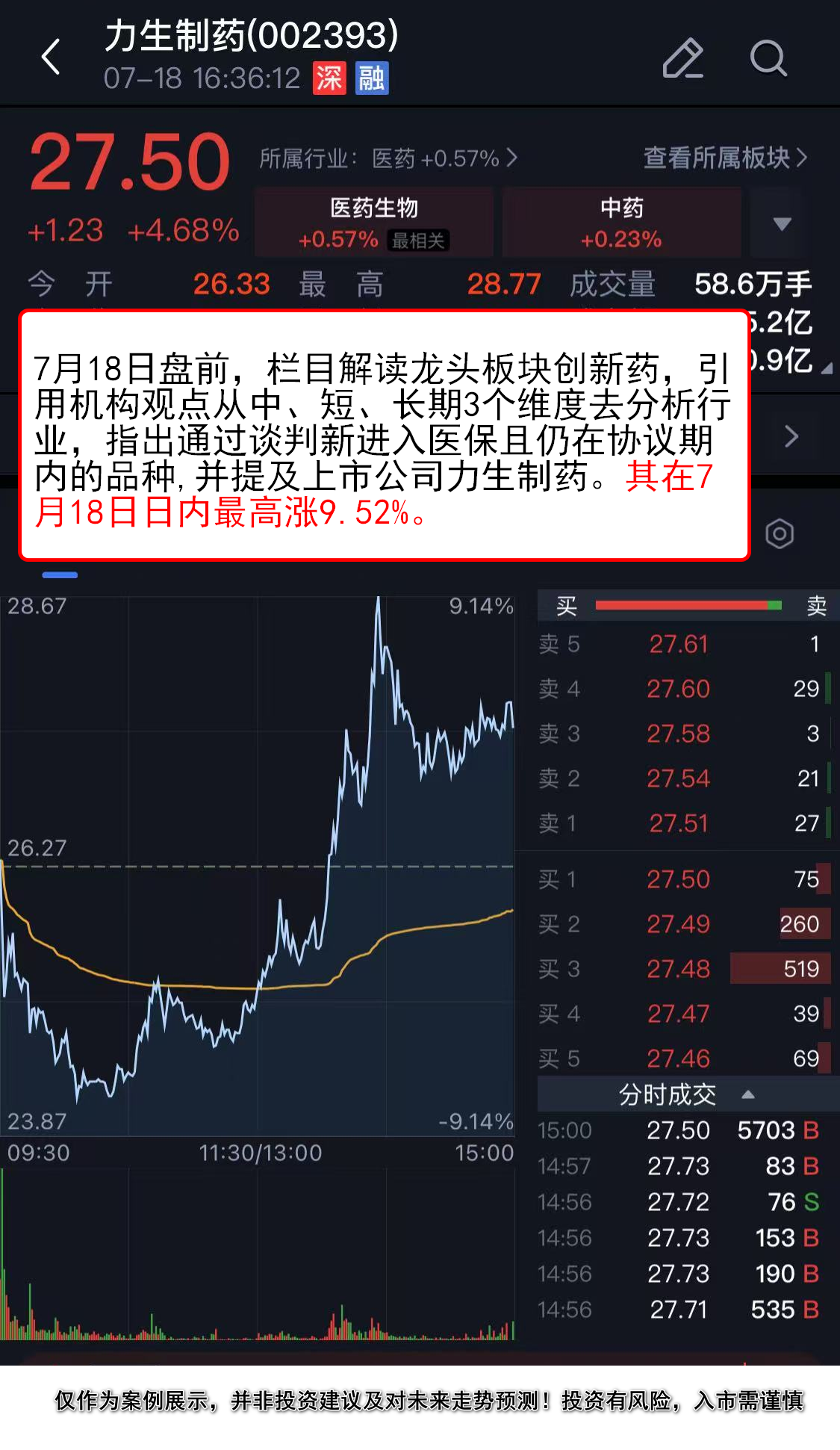This screenshot has height=1450, width=840.
Task: Tap the pencil edit icon
Action: [682, 58]
